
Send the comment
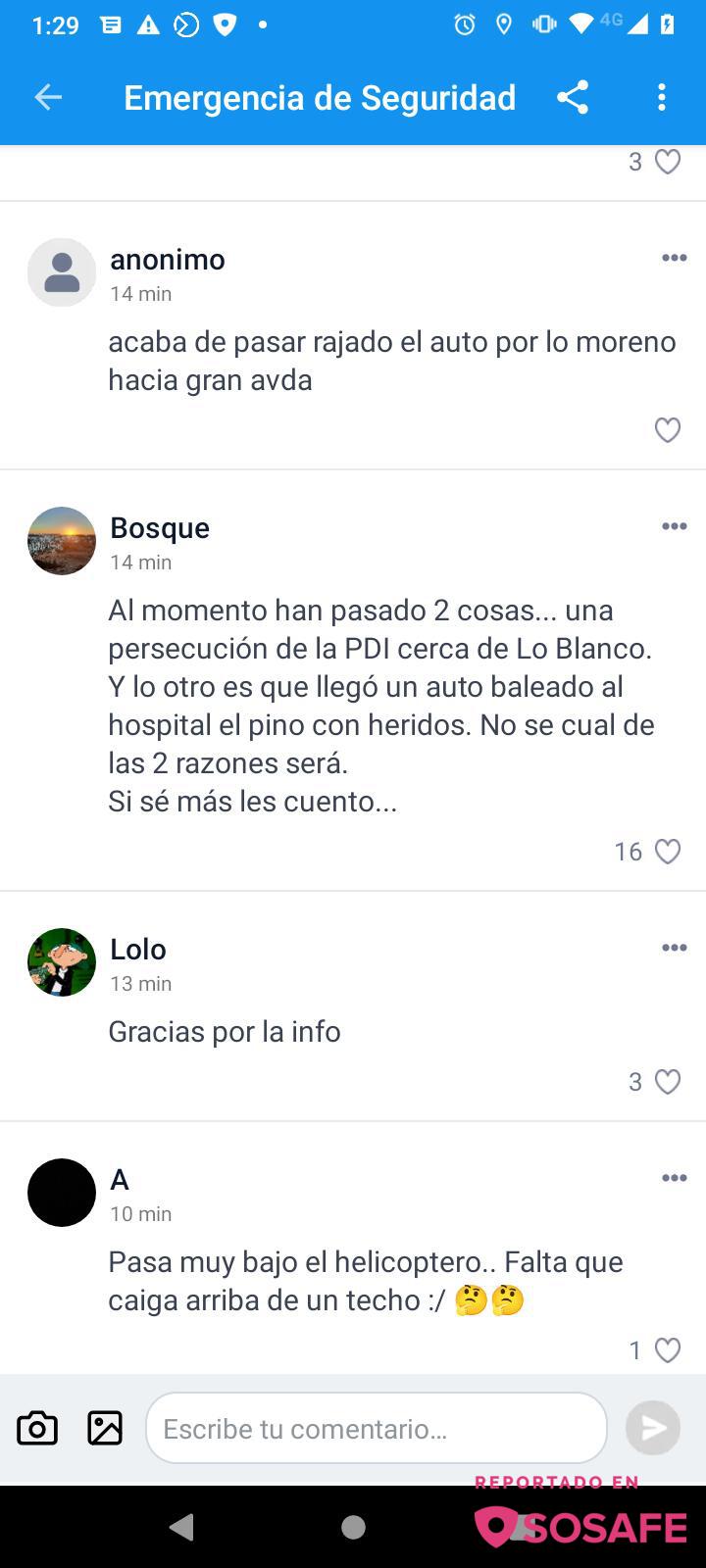pyautogui.click(x=653, y=1428)
